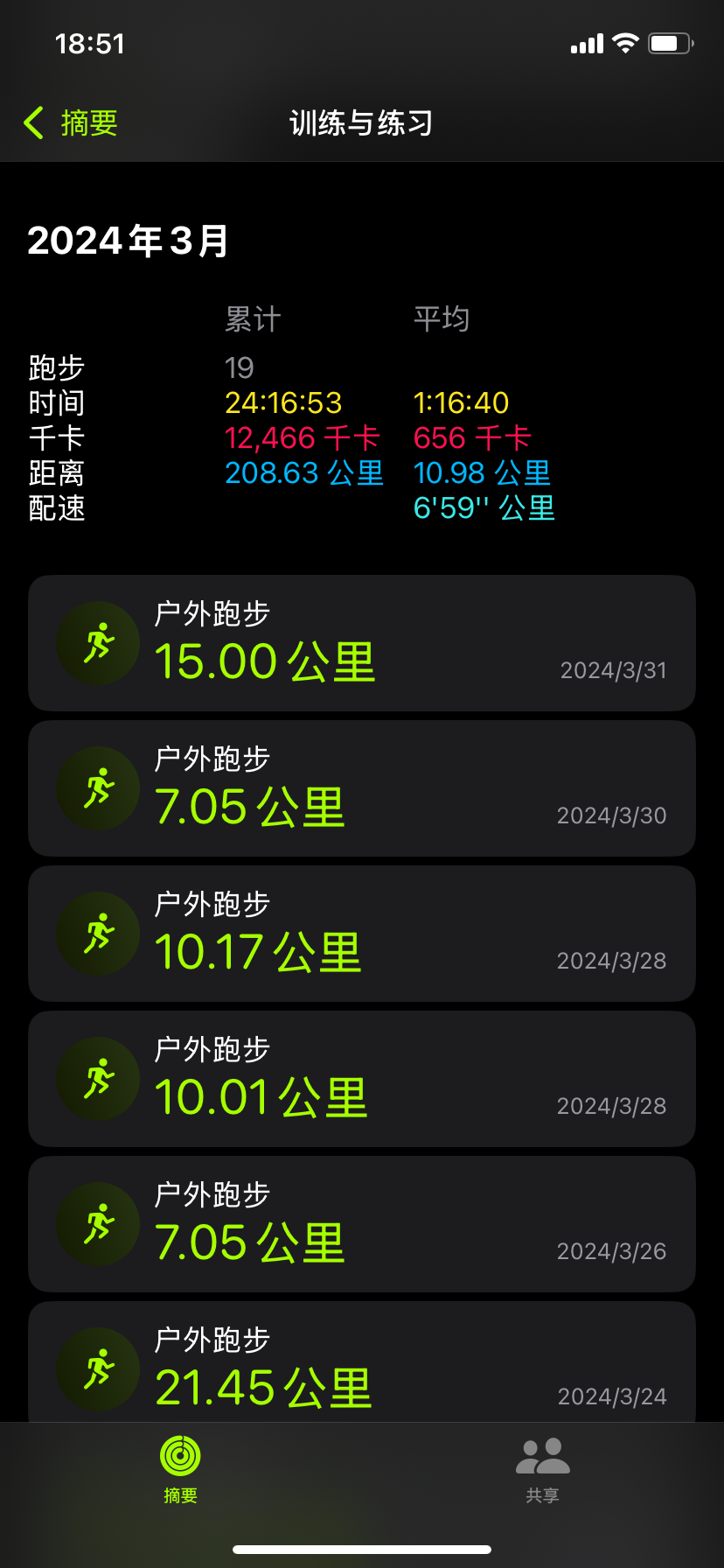Image resolution: width=724 pixels, height=1568 pixels.
Task: Go back to 摘要 screen
Action: pyautogui.click(x=72, y=123)
